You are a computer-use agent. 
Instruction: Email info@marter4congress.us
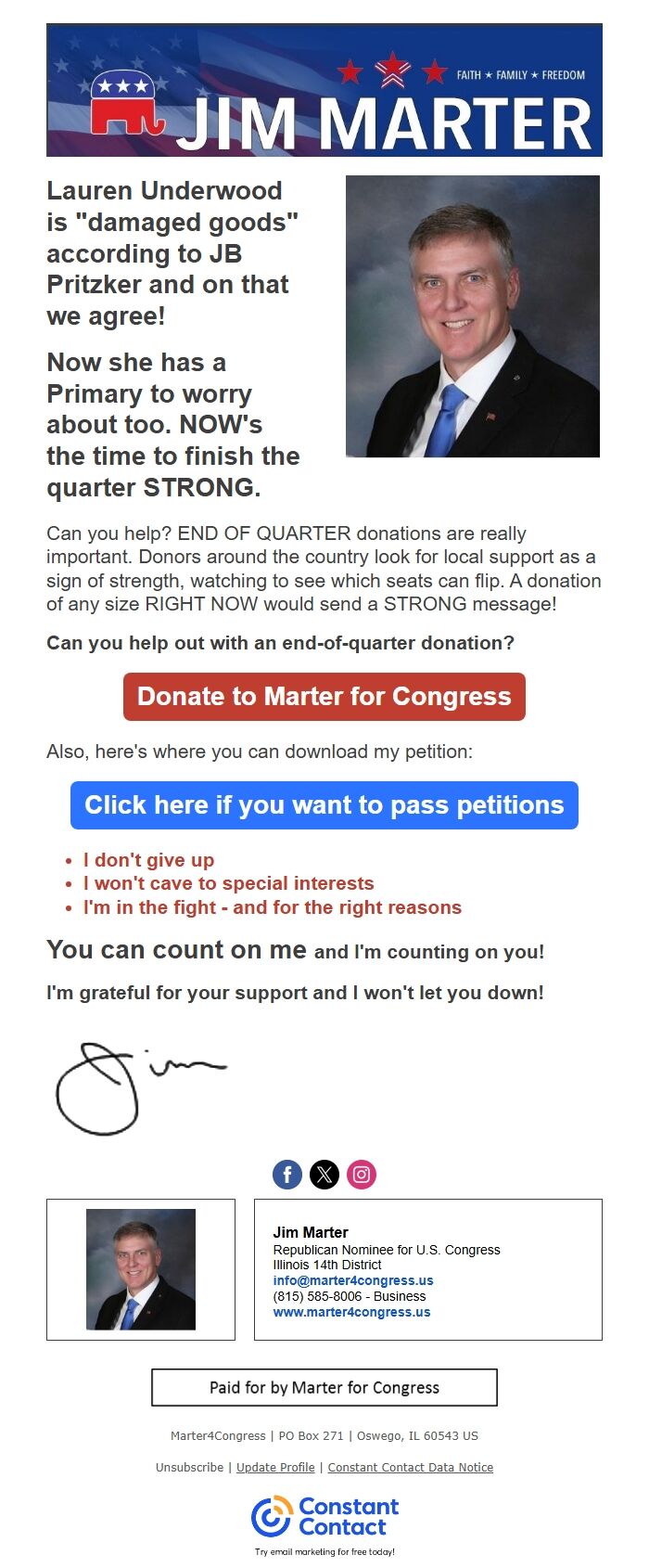click(x=353, y=1280)
